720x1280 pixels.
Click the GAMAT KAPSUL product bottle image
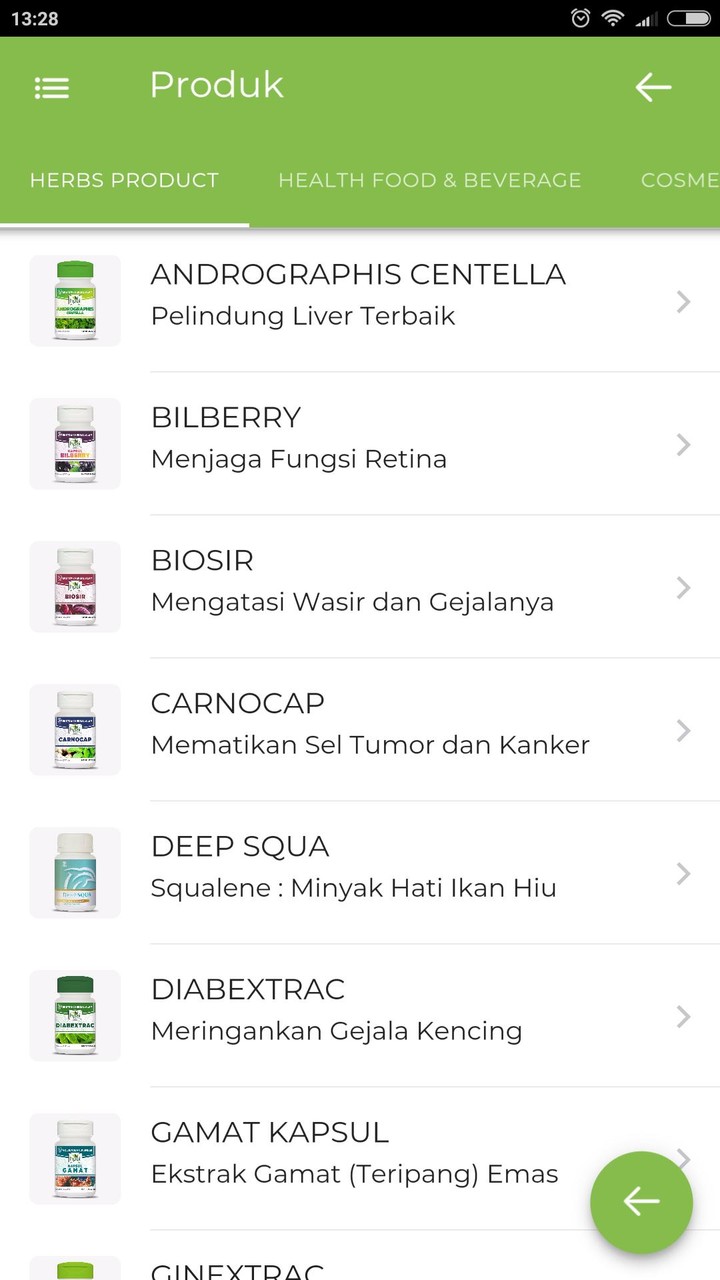(x=74, y=1158)
